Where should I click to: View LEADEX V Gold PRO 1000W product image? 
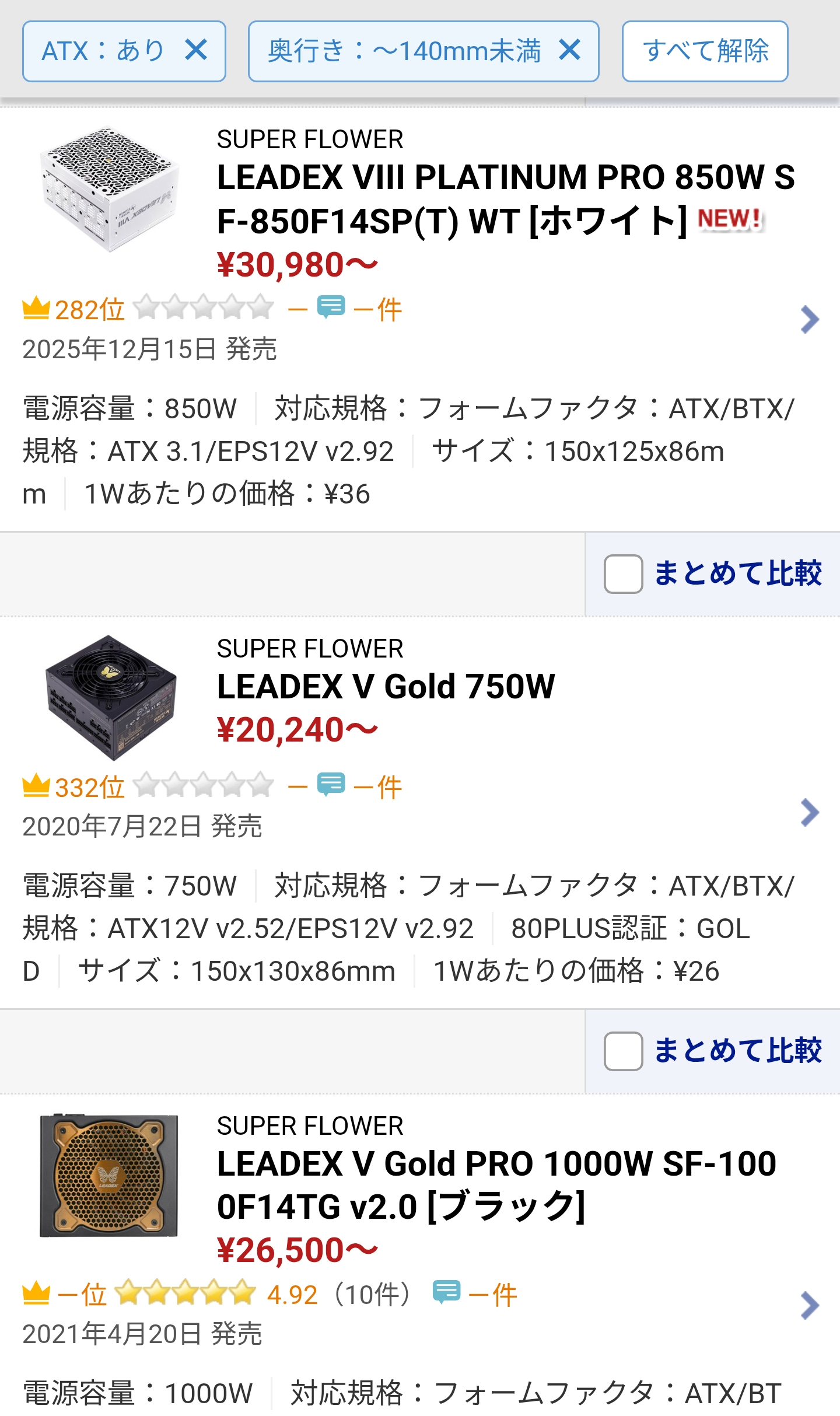tap(109, 1176)
